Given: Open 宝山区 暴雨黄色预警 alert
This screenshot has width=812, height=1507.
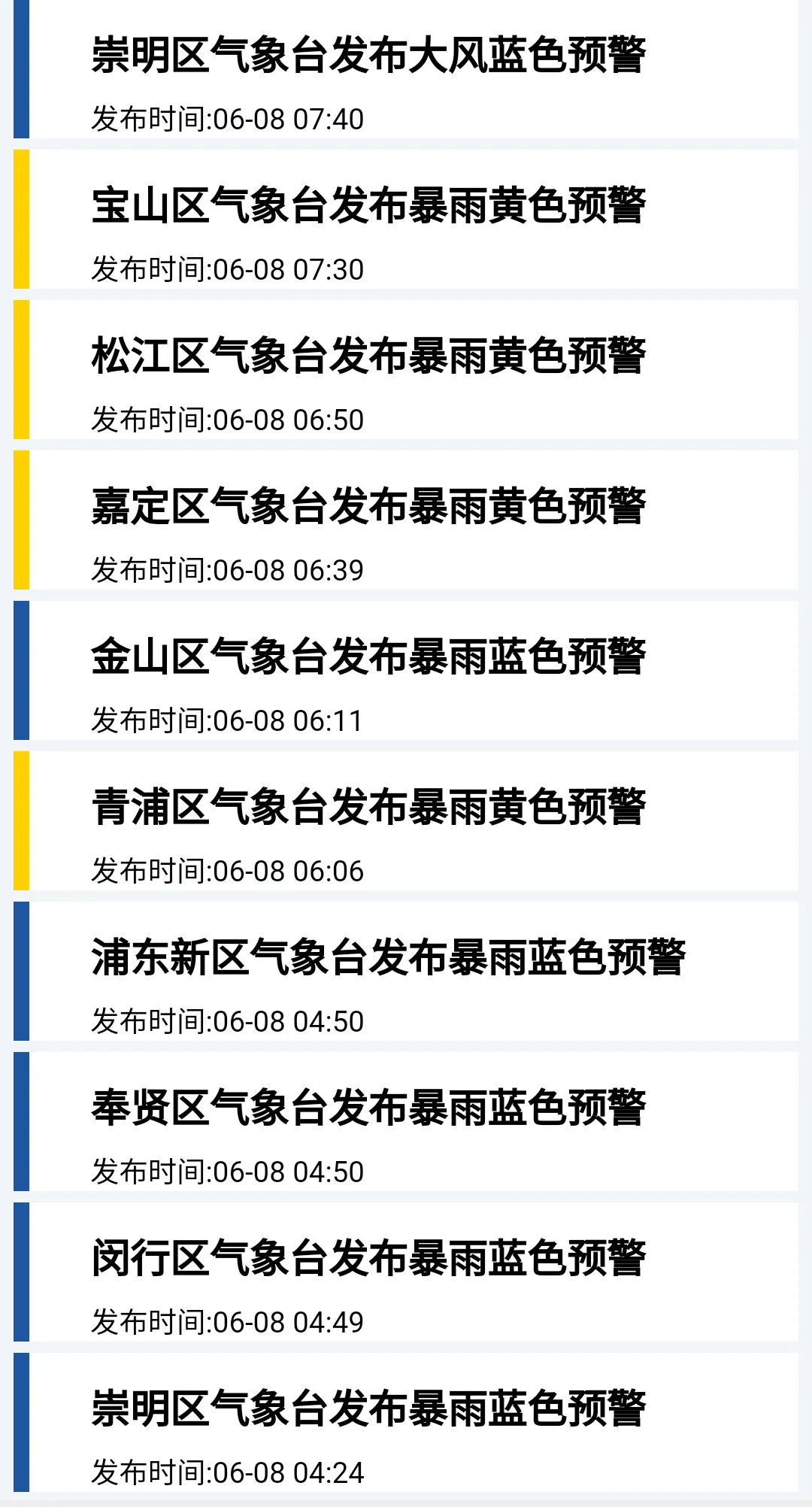Looking at the screenshot, I should pyautogui.click(x=406, y=220).
